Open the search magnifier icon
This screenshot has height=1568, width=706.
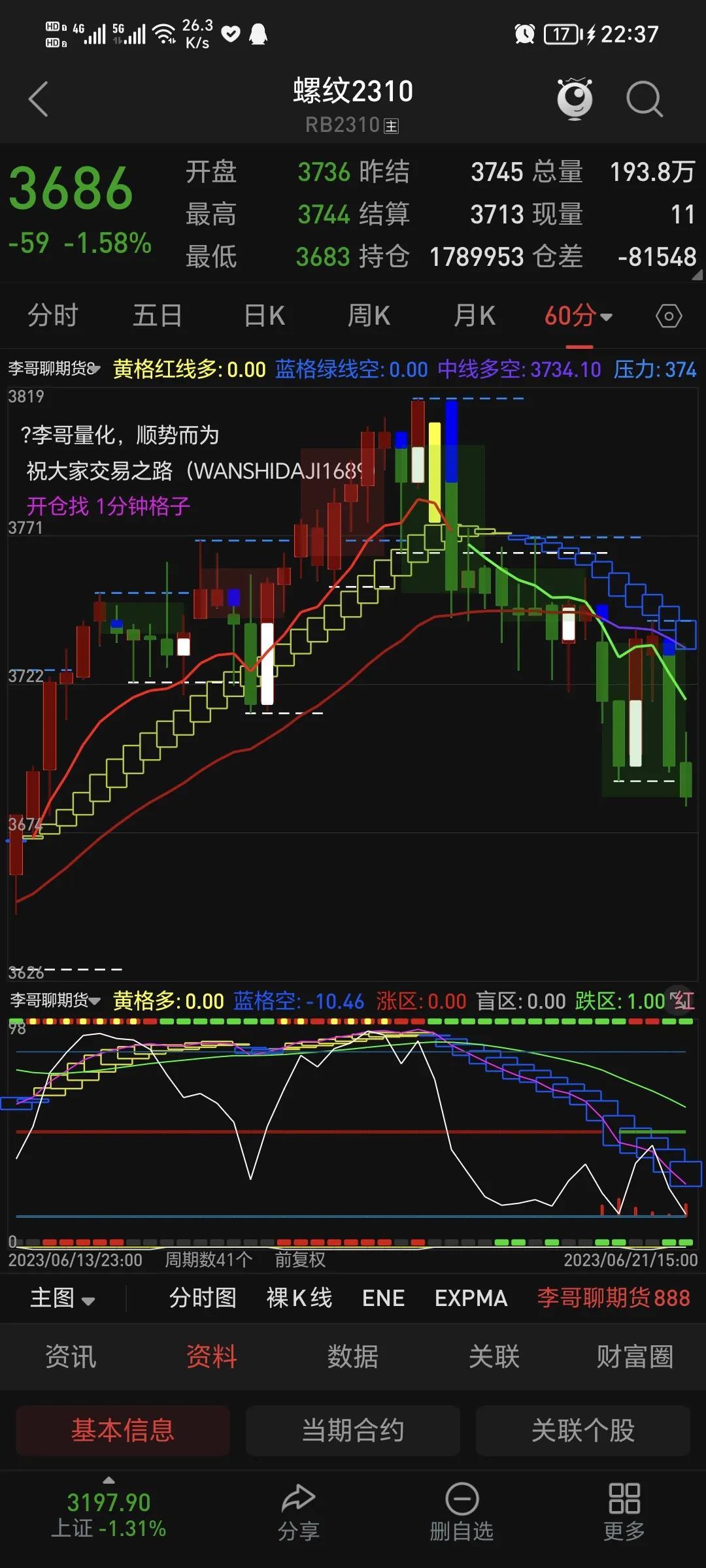tap(644, 99)
